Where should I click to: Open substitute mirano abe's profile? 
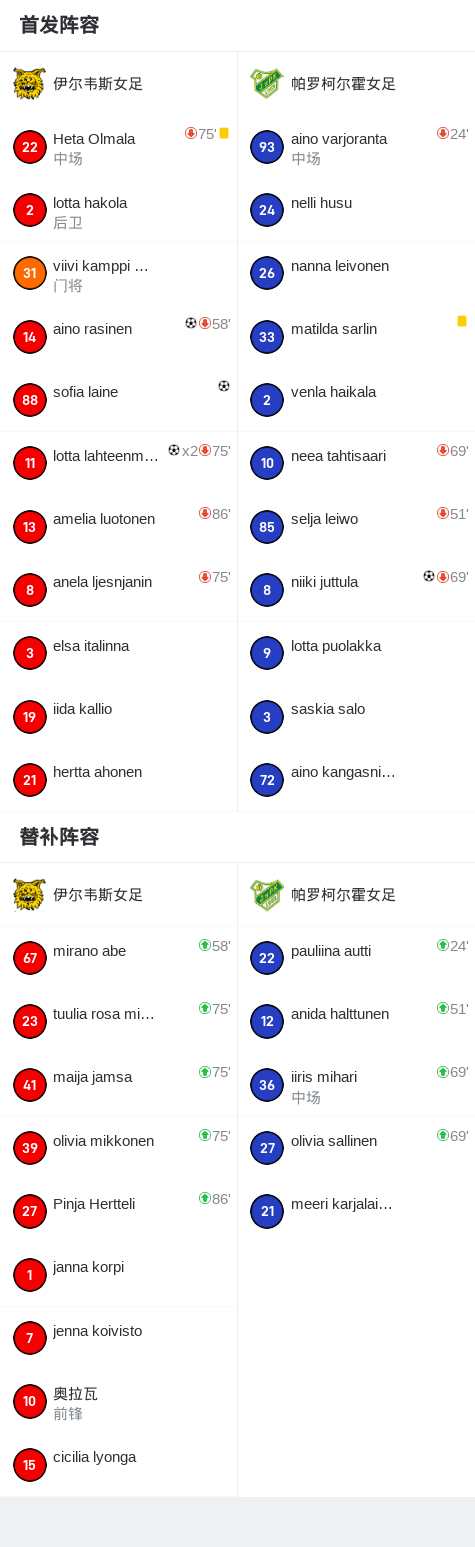click(118, 958)
